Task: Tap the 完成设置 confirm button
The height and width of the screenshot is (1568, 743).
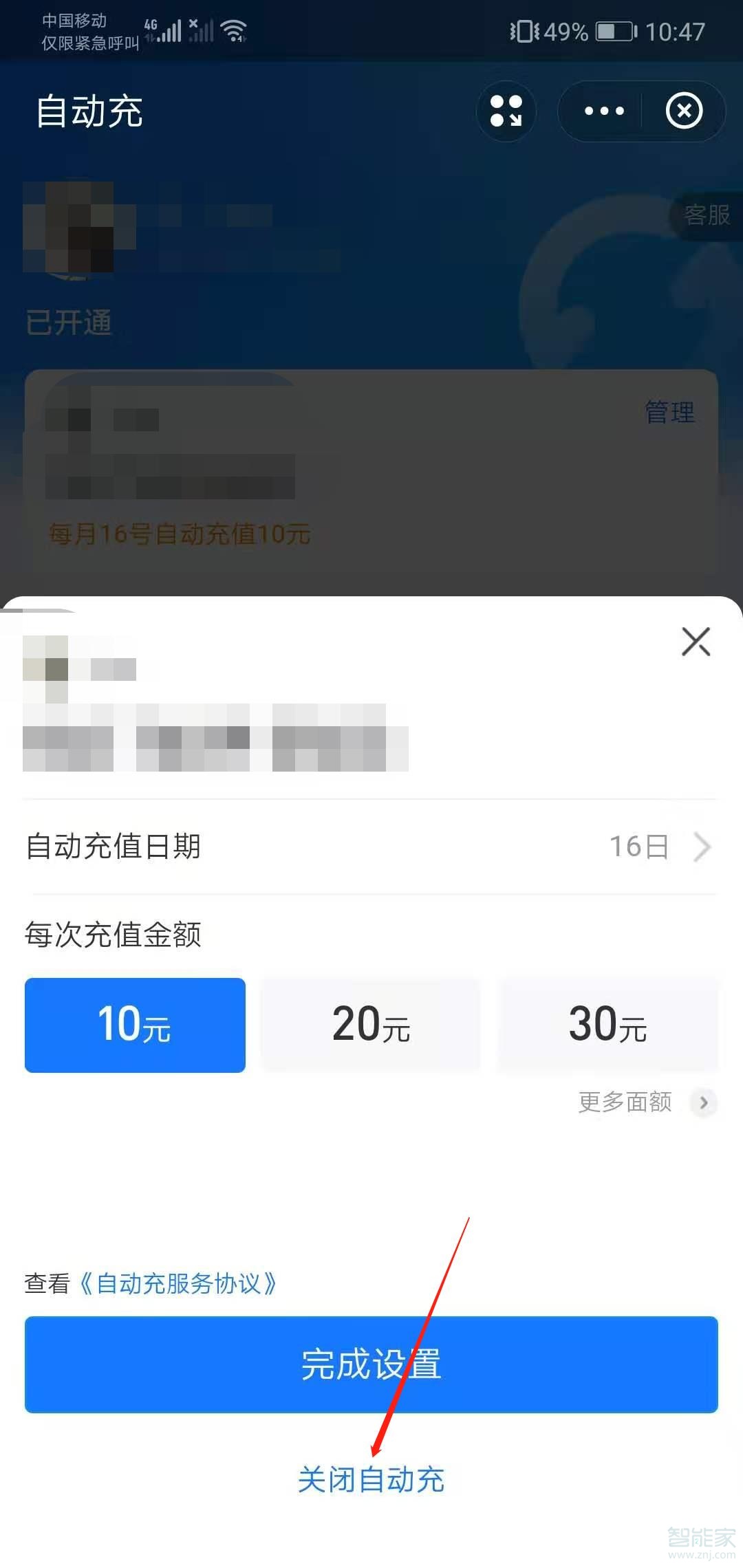Action: coord(371,1365)
